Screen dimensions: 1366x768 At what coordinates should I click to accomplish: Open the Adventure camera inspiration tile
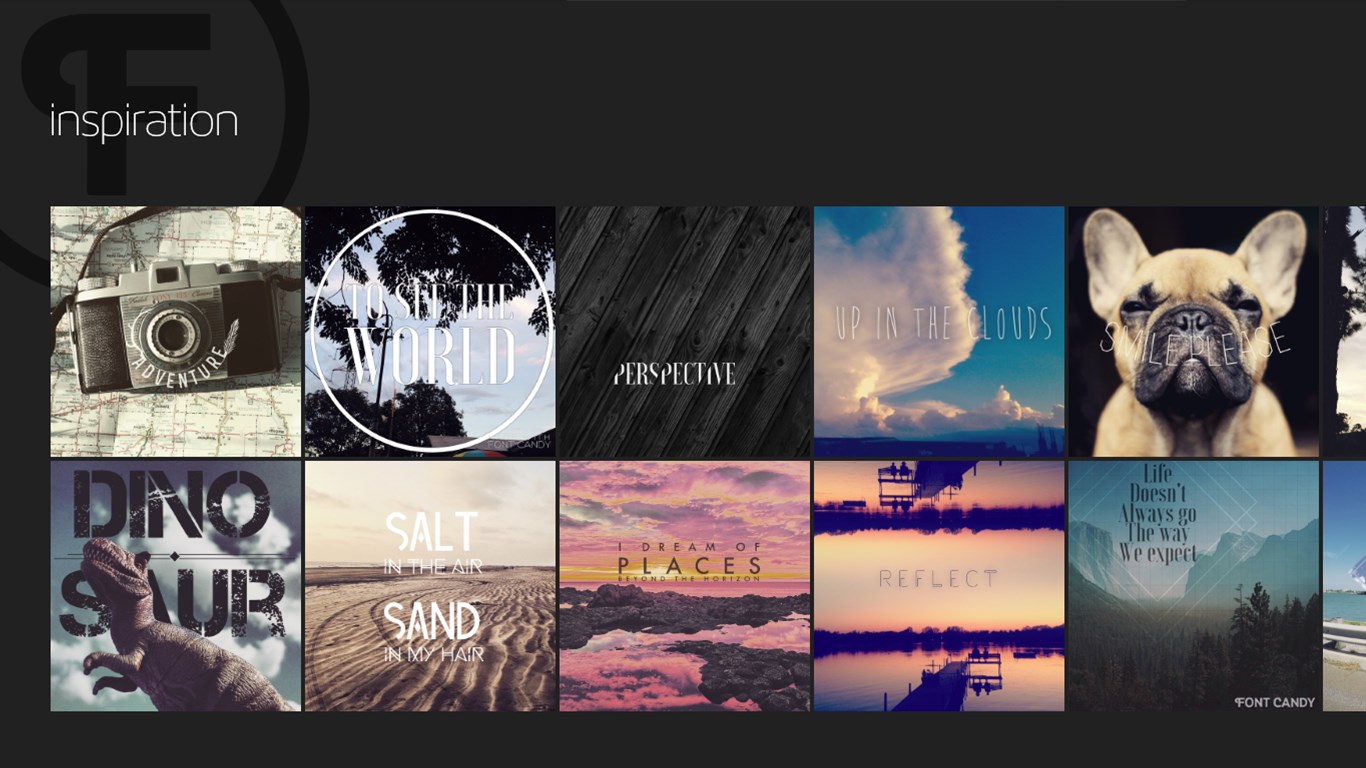click(175, 332)
